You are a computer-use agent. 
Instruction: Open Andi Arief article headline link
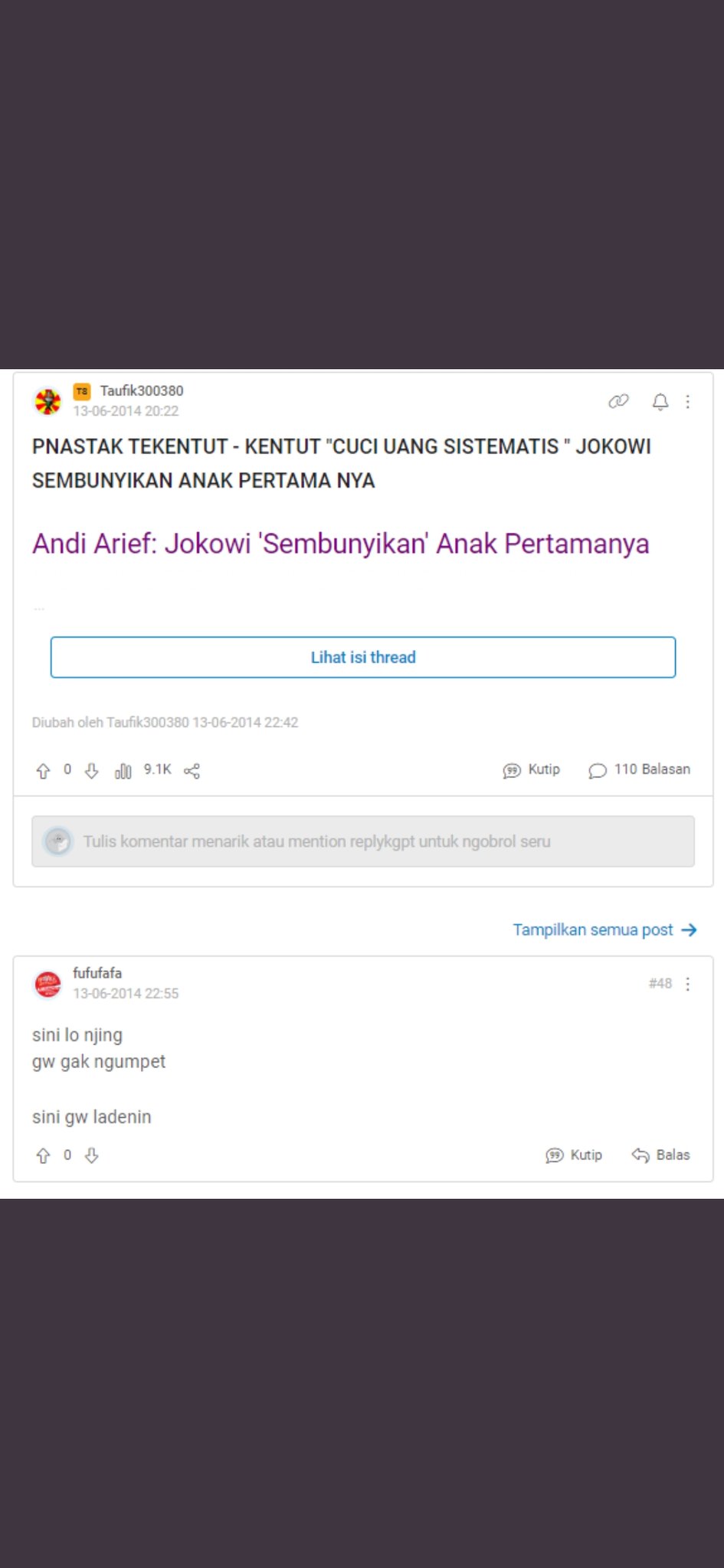[340, 544]
